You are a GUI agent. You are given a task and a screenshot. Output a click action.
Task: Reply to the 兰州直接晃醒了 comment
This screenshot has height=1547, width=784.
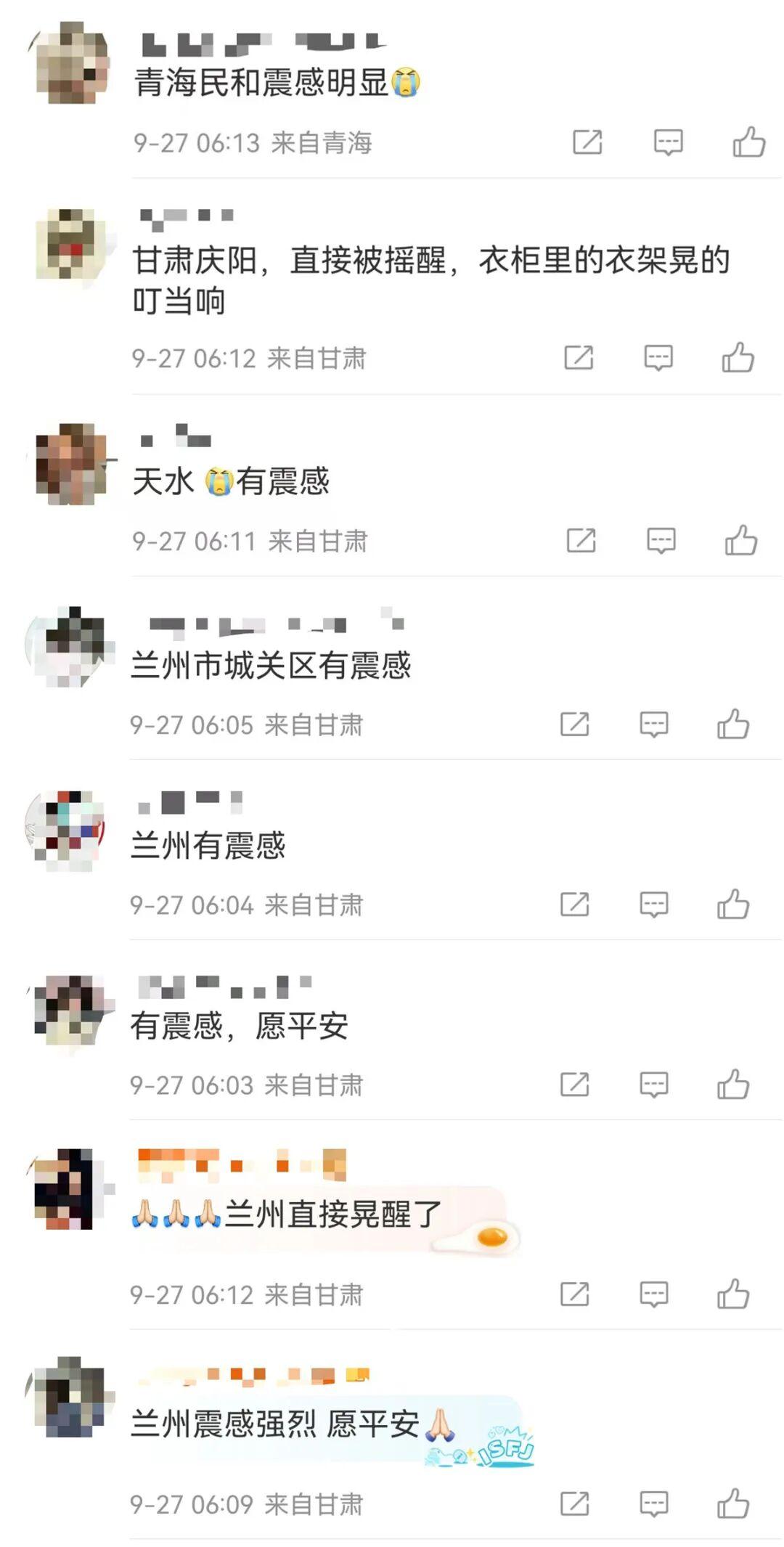(x=653, y=1294)
